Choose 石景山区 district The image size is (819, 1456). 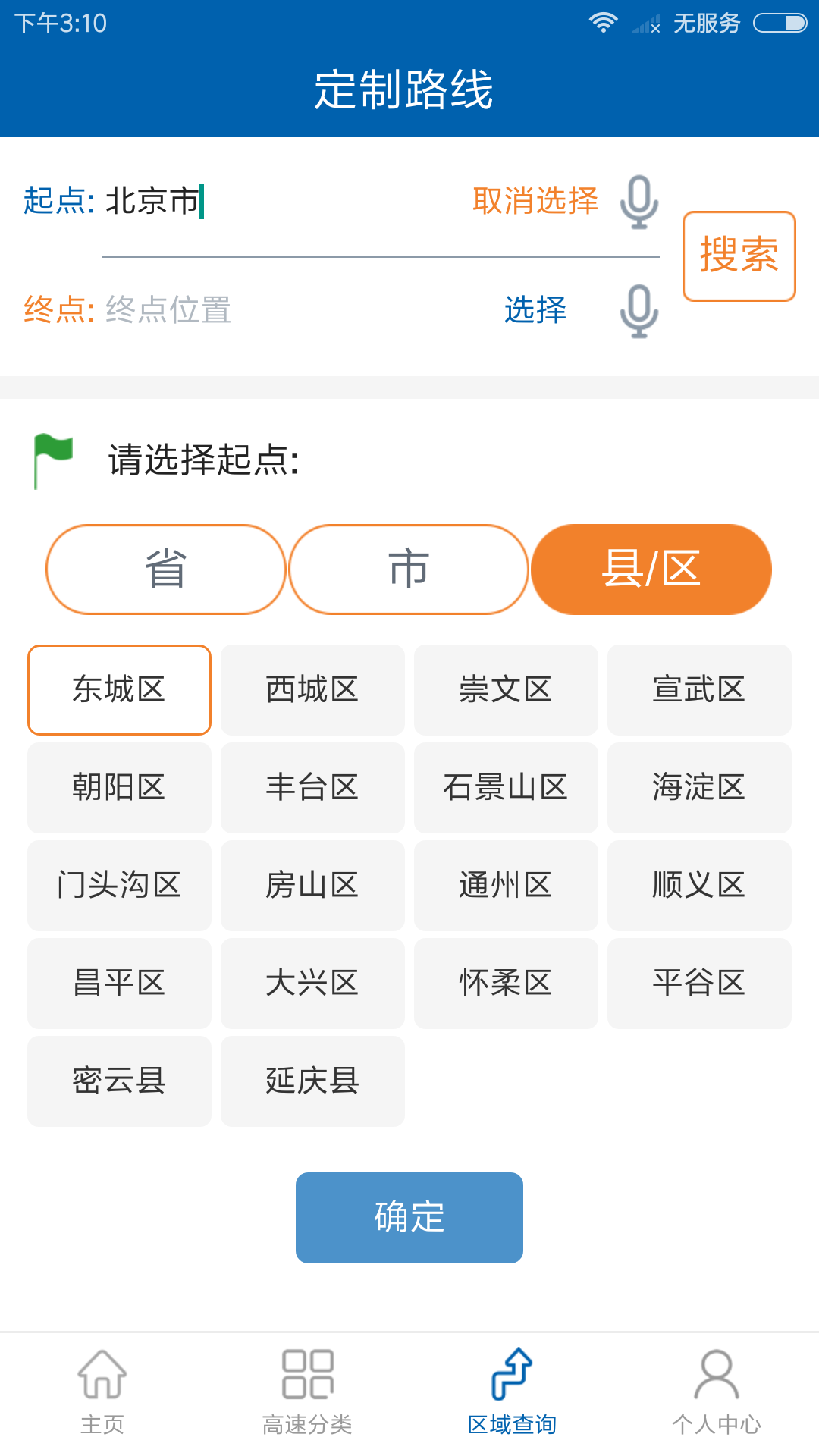pyautogui.click(x=506, y=788)
